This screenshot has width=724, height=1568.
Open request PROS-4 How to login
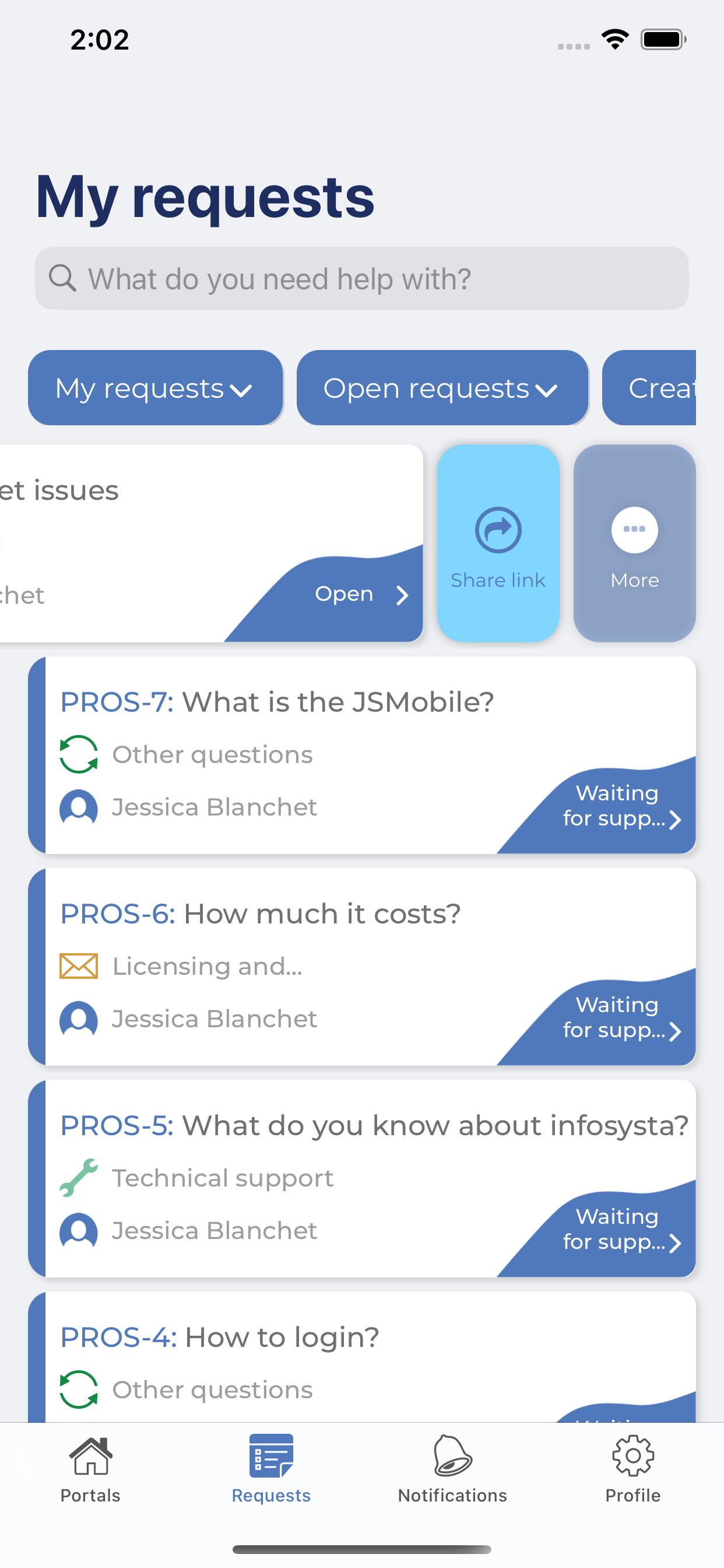click(x=361, y=1357)
